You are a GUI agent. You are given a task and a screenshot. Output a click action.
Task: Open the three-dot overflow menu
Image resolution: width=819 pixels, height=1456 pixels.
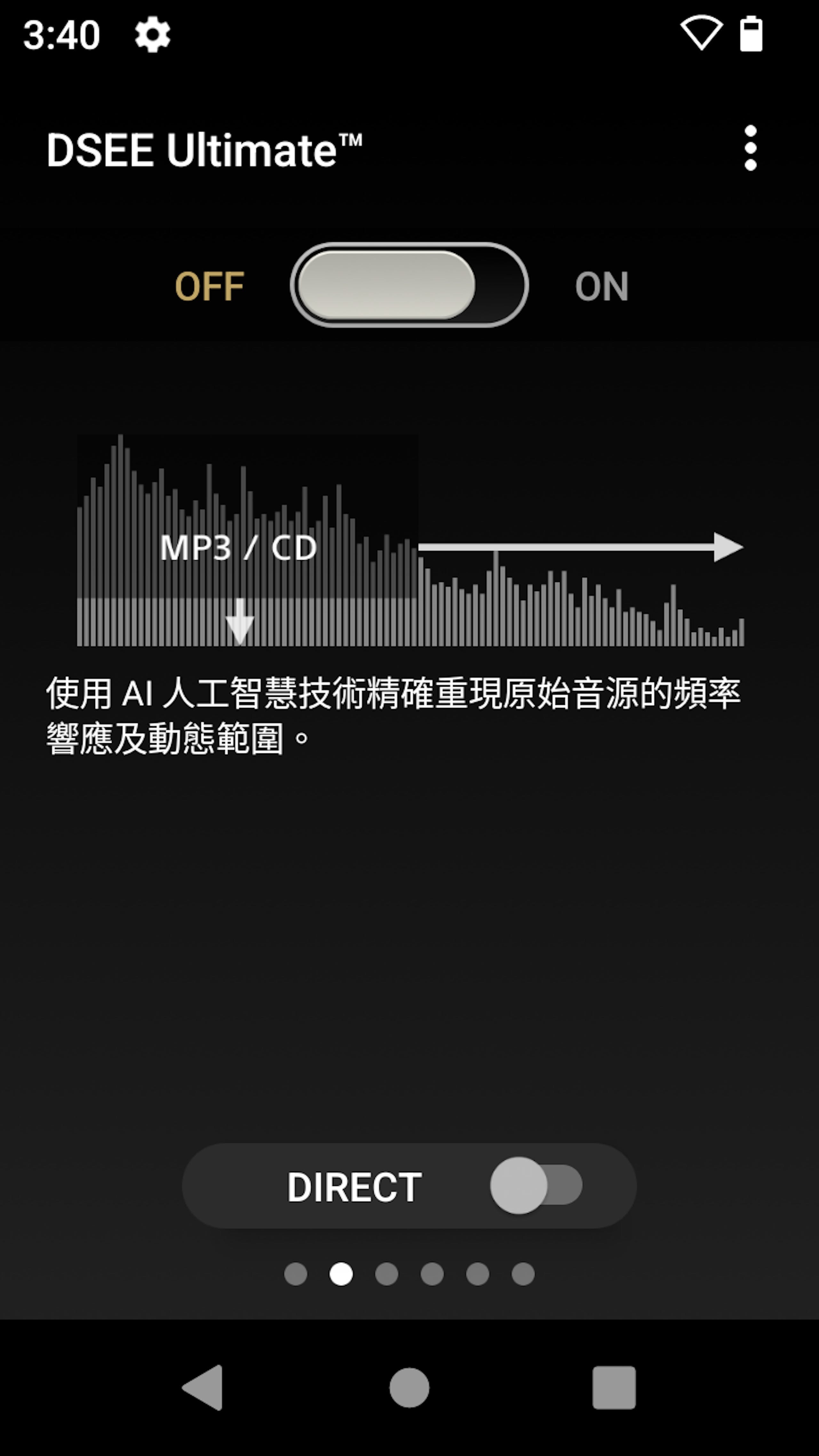point(750,148)
